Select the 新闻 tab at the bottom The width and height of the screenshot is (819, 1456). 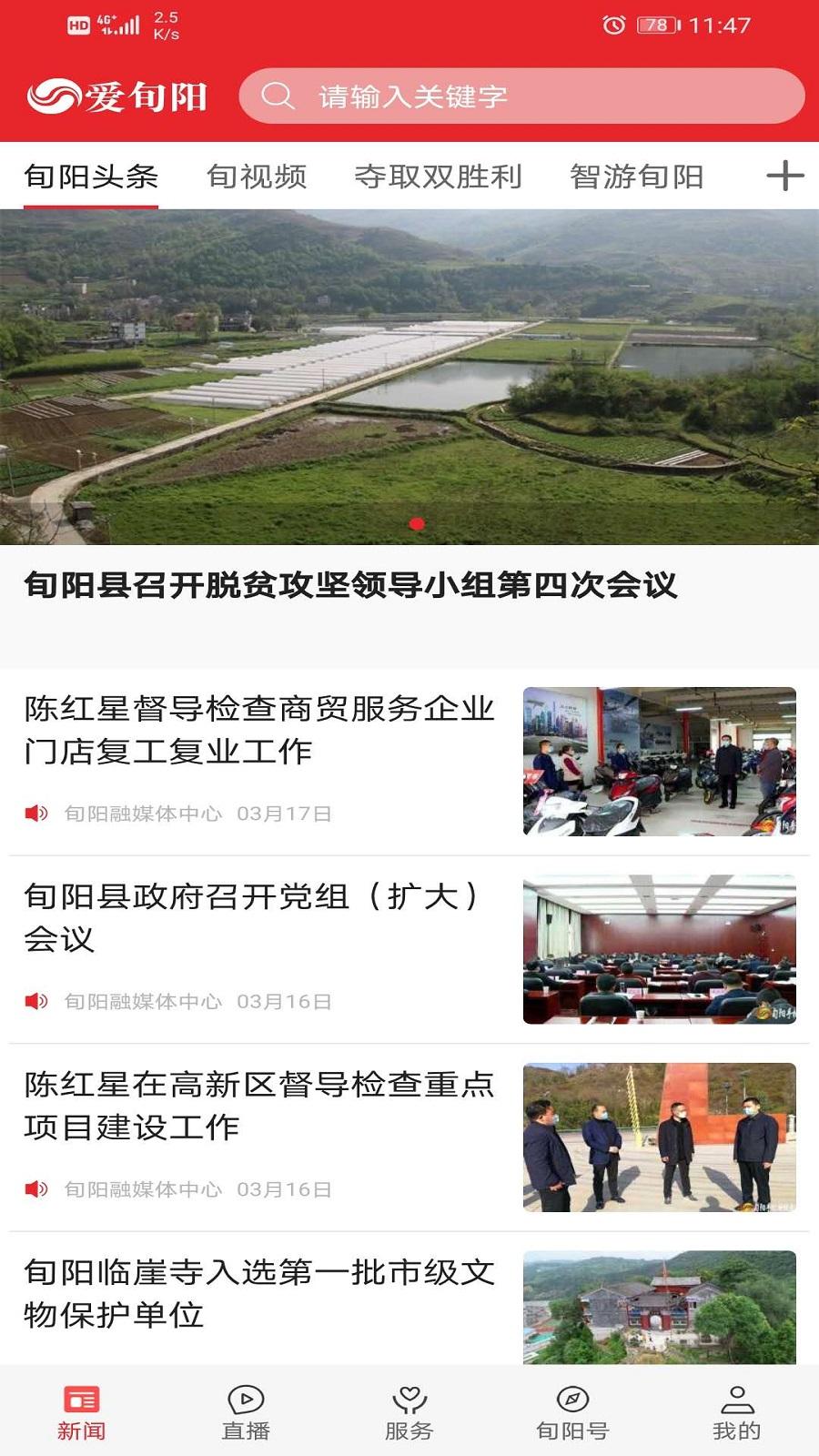coord(81,1406)
